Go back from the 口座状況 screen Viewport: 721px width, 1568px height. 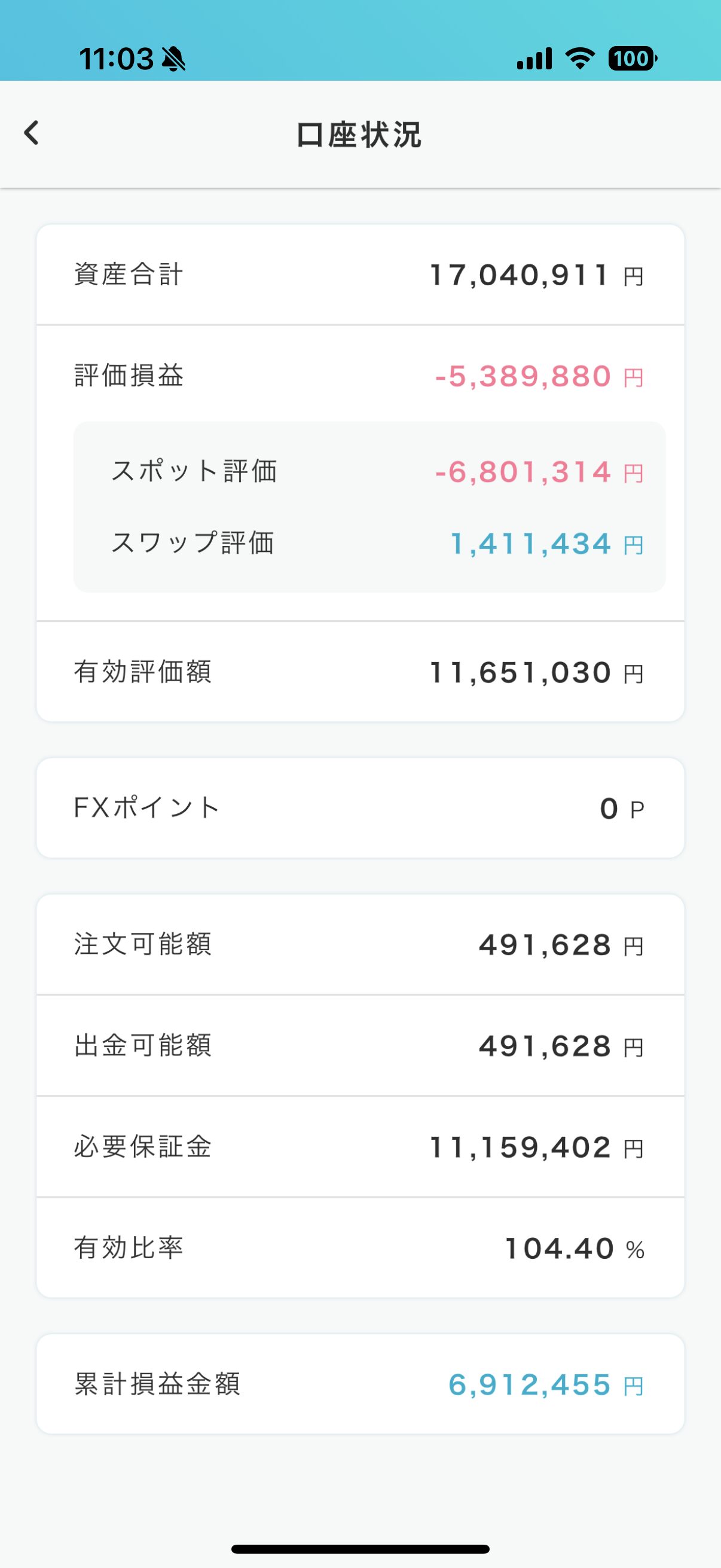(x=32, y=133)
